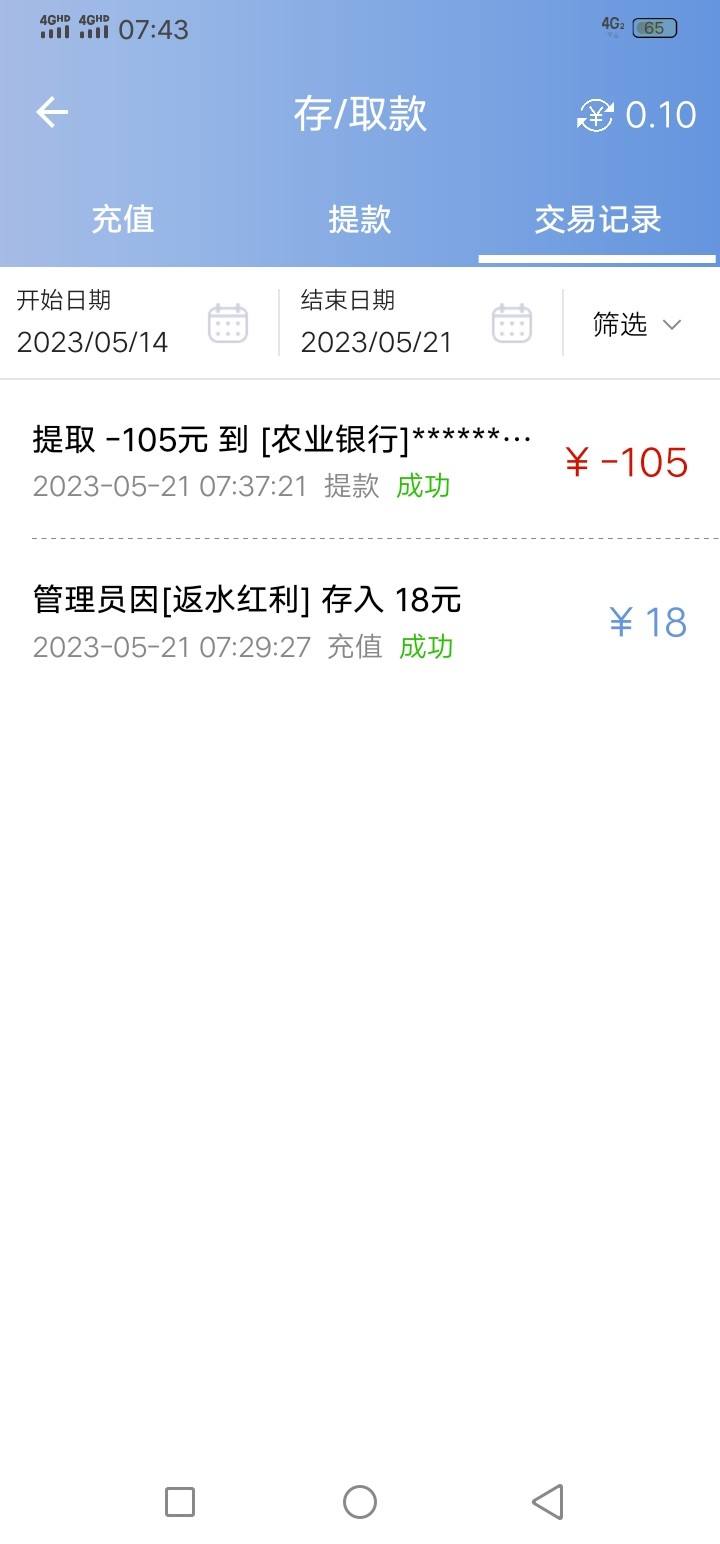Select the 交易记录 tab
Image resolution: width=720 pixels, height=1544 pixels.
point(597,219)
